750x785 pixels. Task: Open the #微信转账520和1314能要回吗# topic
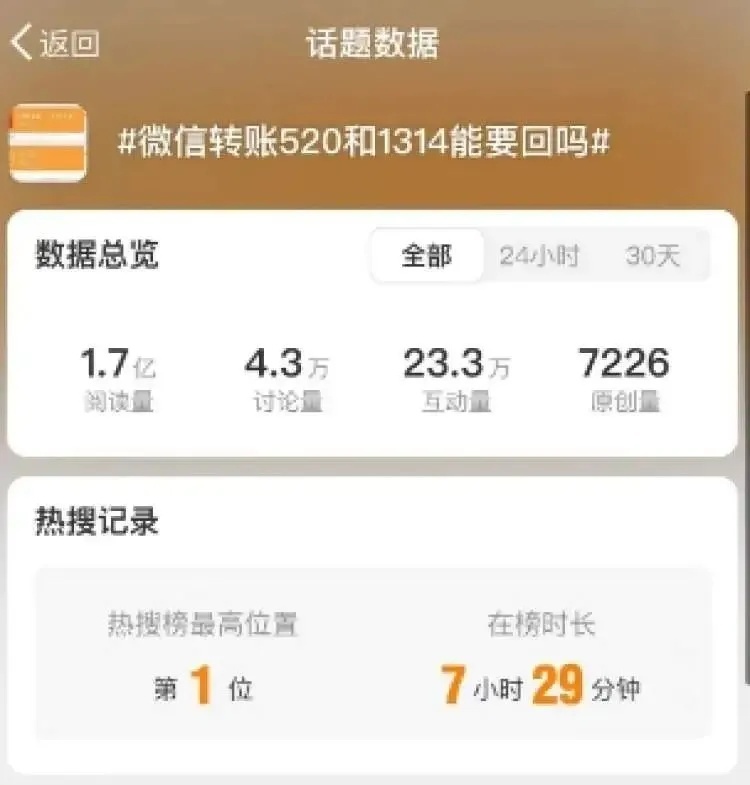pos(364,143)
